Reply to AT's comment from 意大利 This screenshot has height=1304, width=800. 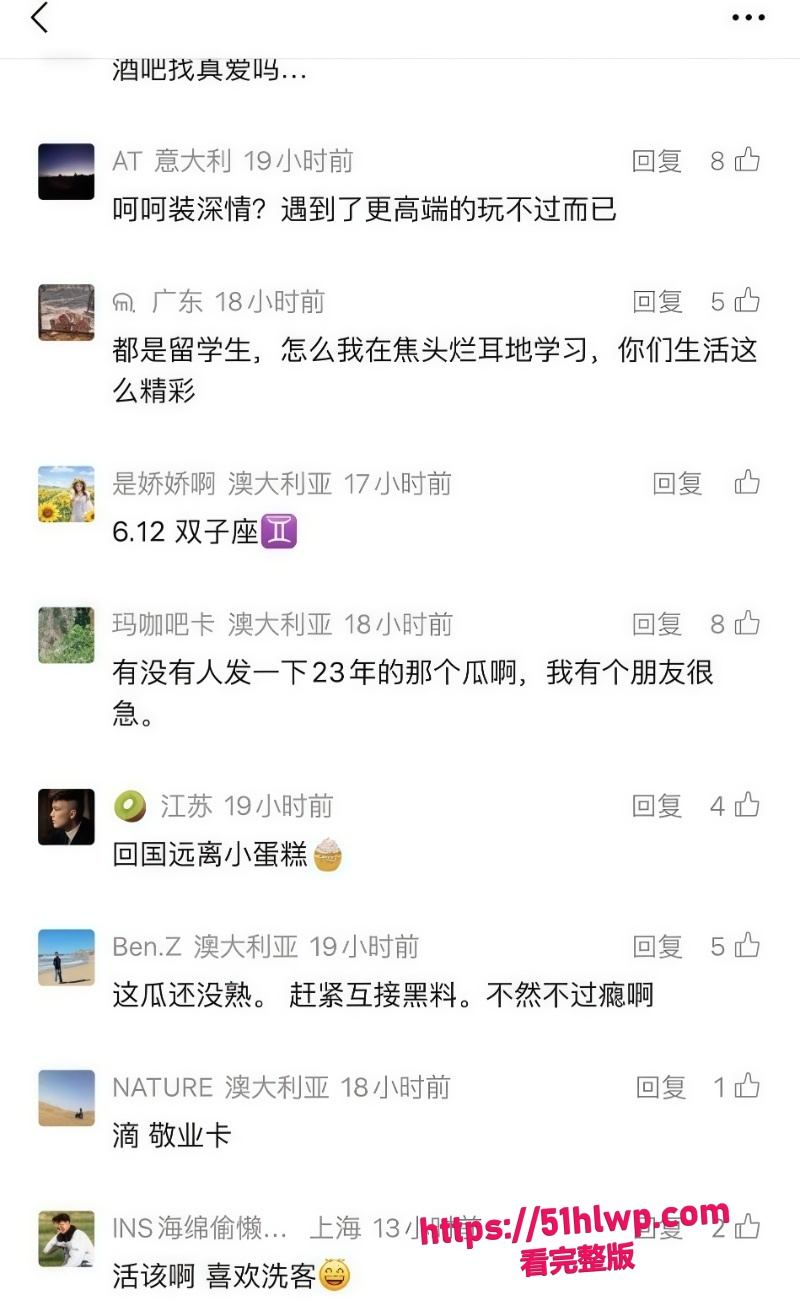[x=657, y=161]
